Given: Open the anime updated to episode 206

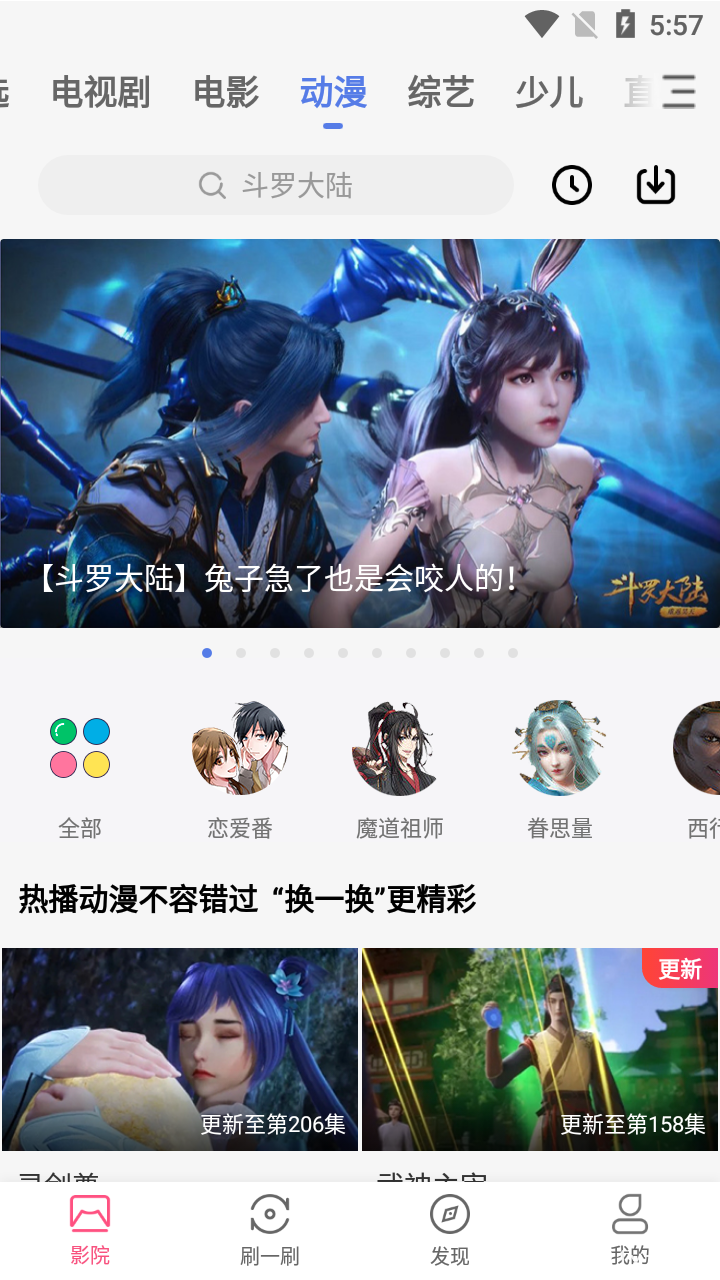Looking at the screenshot, I should tap(180, 1049).
